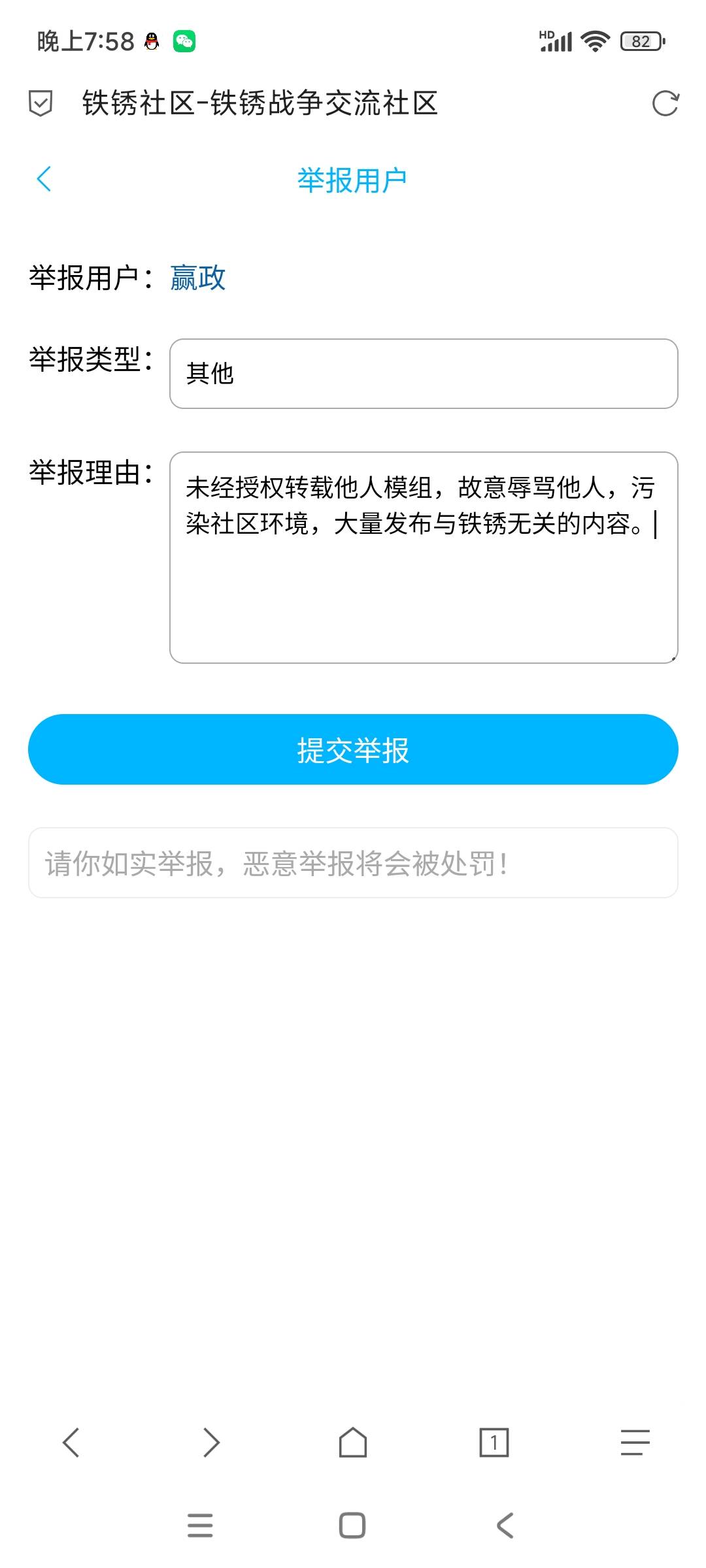Tap the 提交举报 button
The height and width of the screenshot is (1568, 706).
353,749
